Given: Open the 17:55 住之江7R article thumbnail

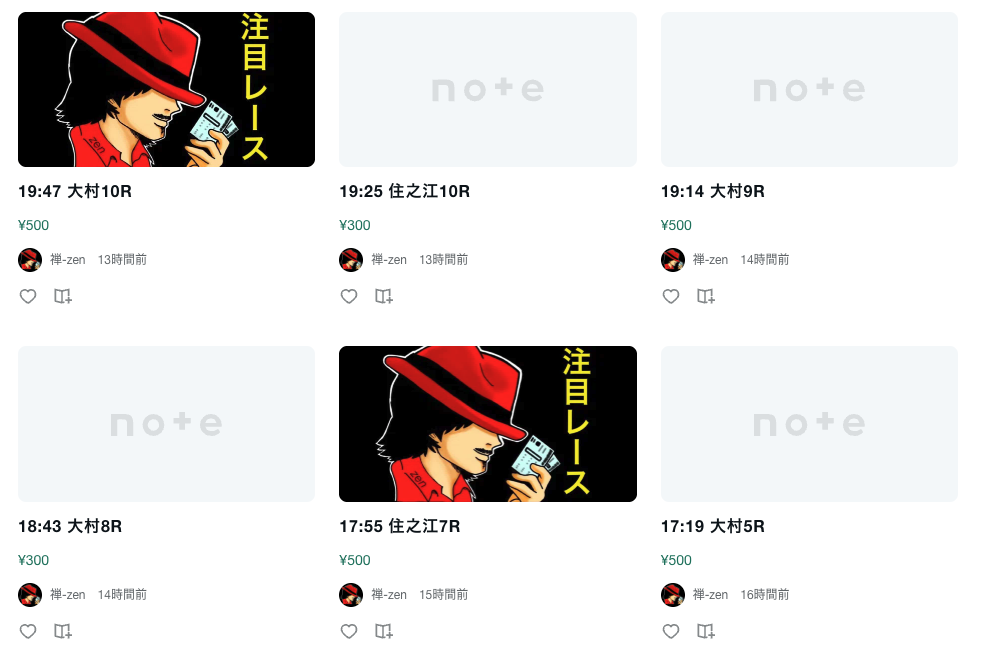Looking at the screenshot, I should pos(488,424).
